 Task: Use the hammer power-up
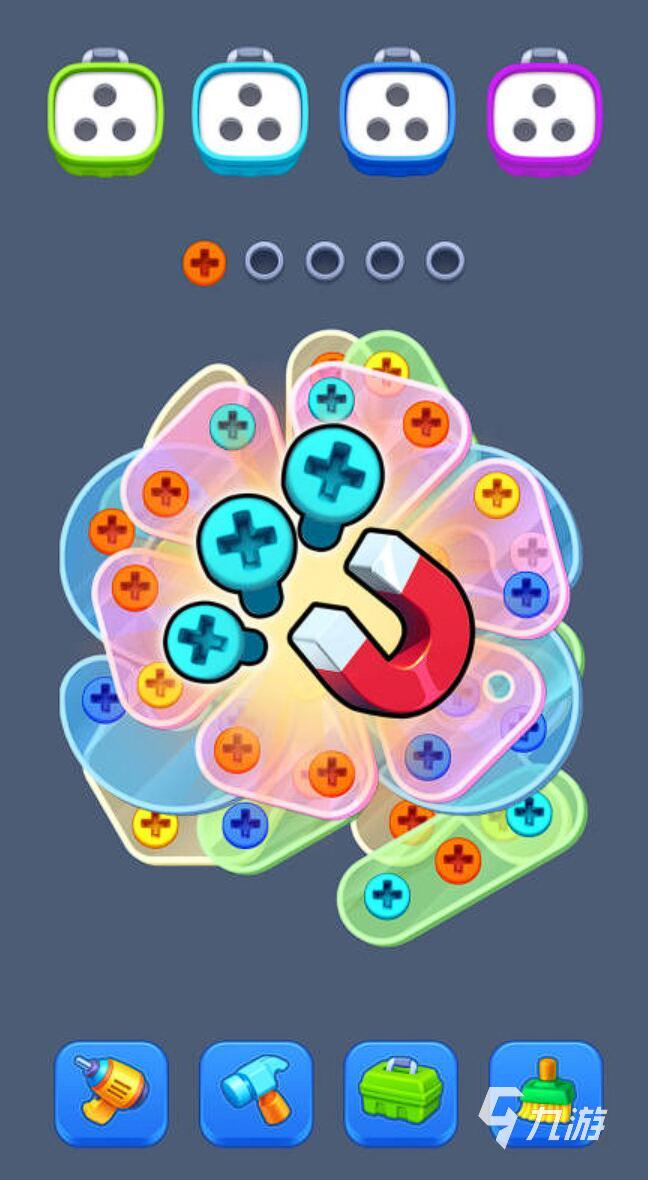(256, 1093)
